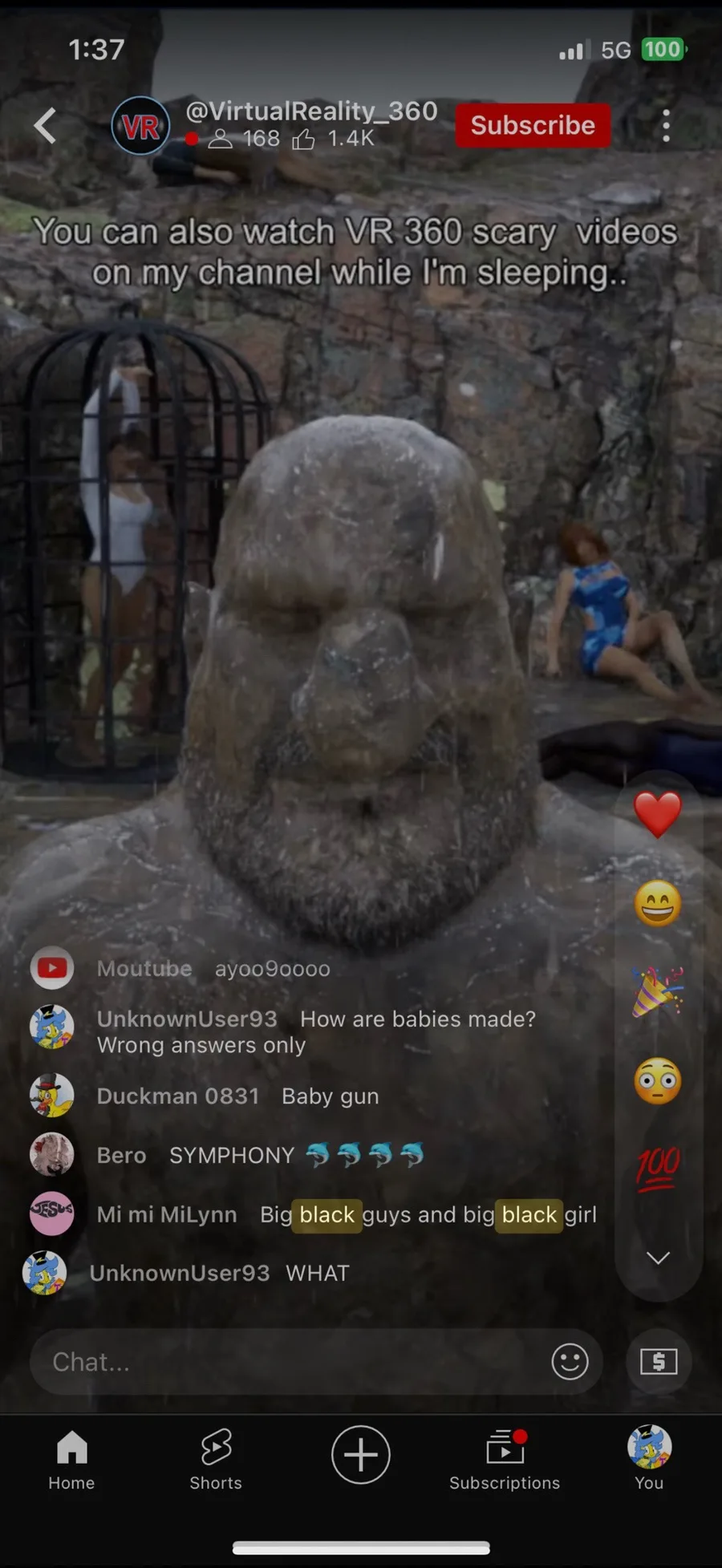Send the flushed face reaction
722x1568 pixels.
pos(657,1080)
